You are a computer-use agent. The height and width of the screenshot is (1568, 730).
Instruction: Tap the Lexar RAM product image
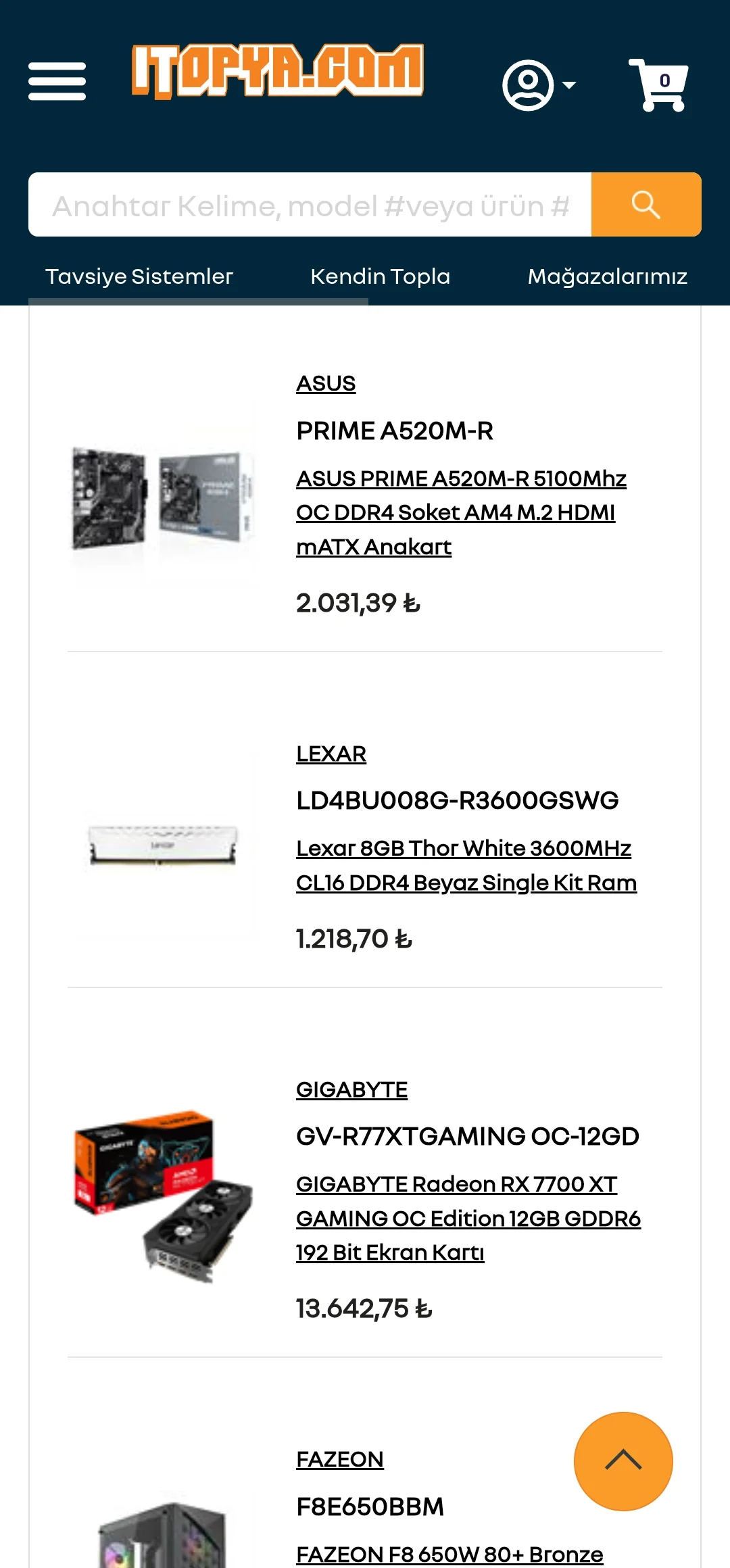click(162, 845)
